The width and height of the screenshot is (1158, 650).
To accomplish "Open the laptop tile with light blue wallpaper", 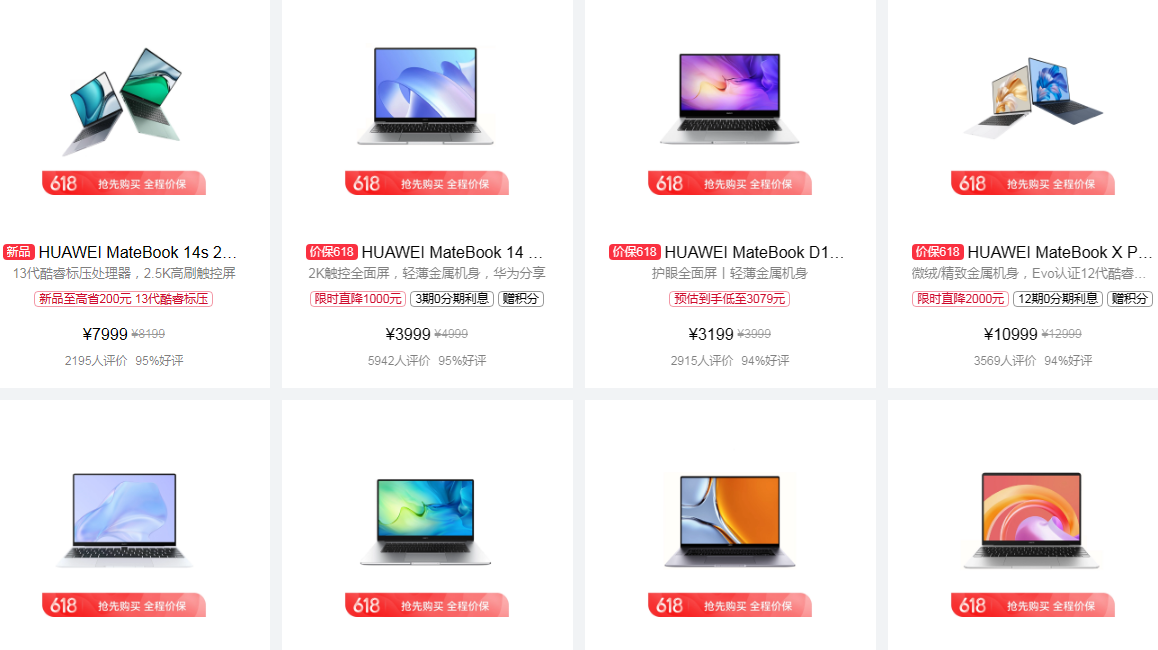I will point(124,522).
